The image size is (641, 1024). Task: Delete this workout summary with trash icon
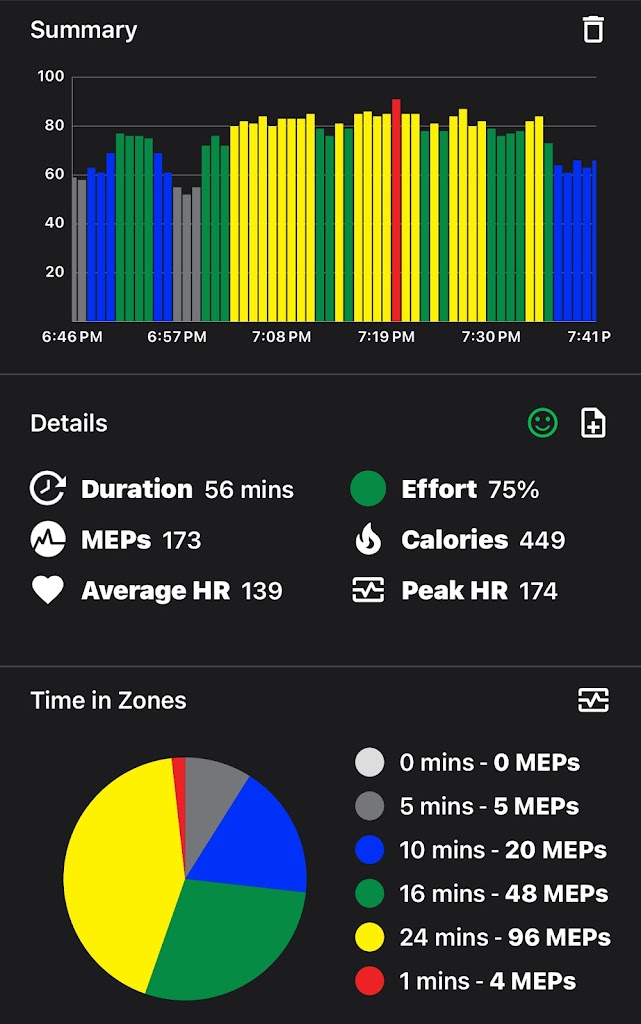[593, 30]
